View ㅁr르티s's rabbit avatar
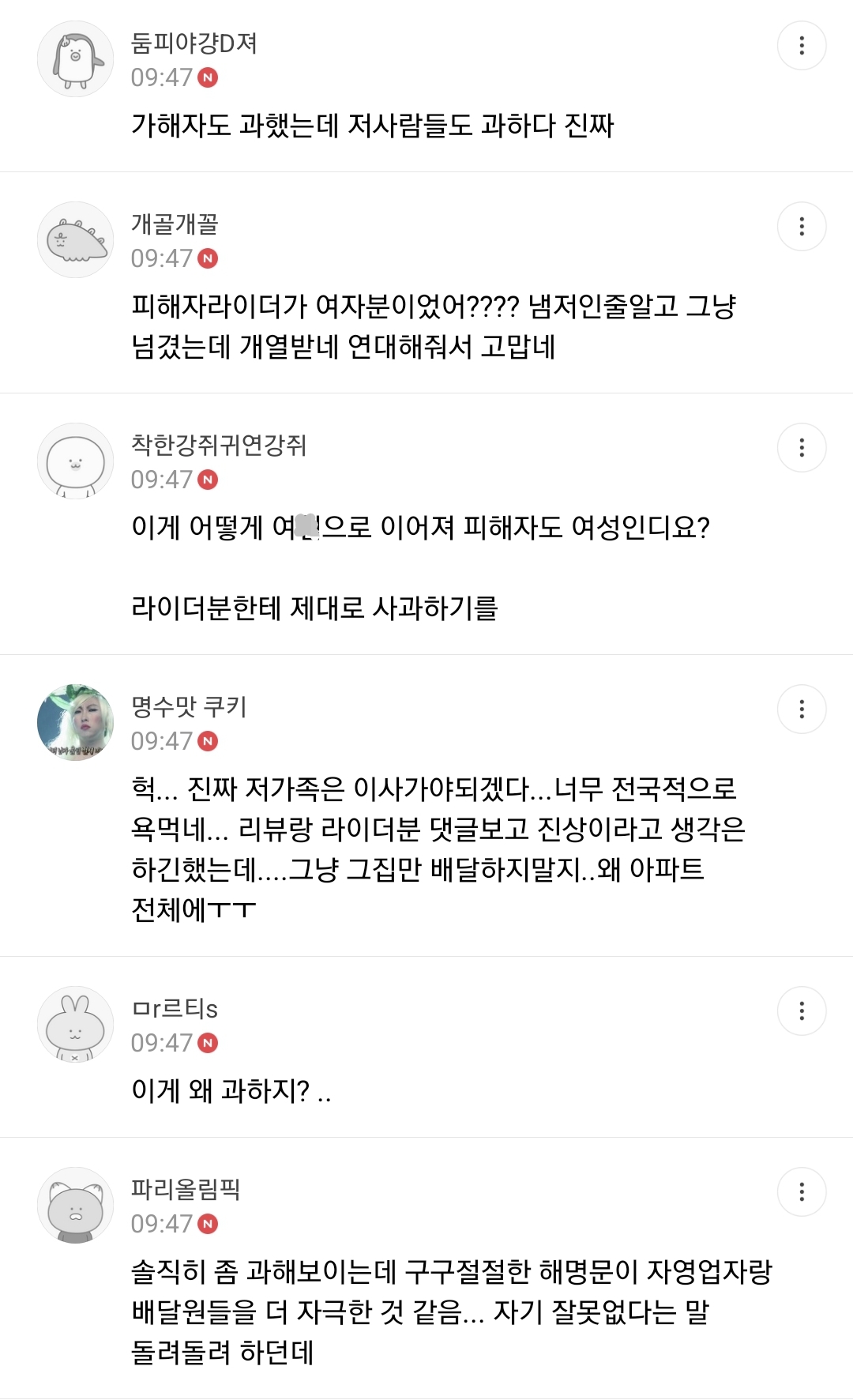Screen dimensions: 853x1400 click(x=76, y=1025)
